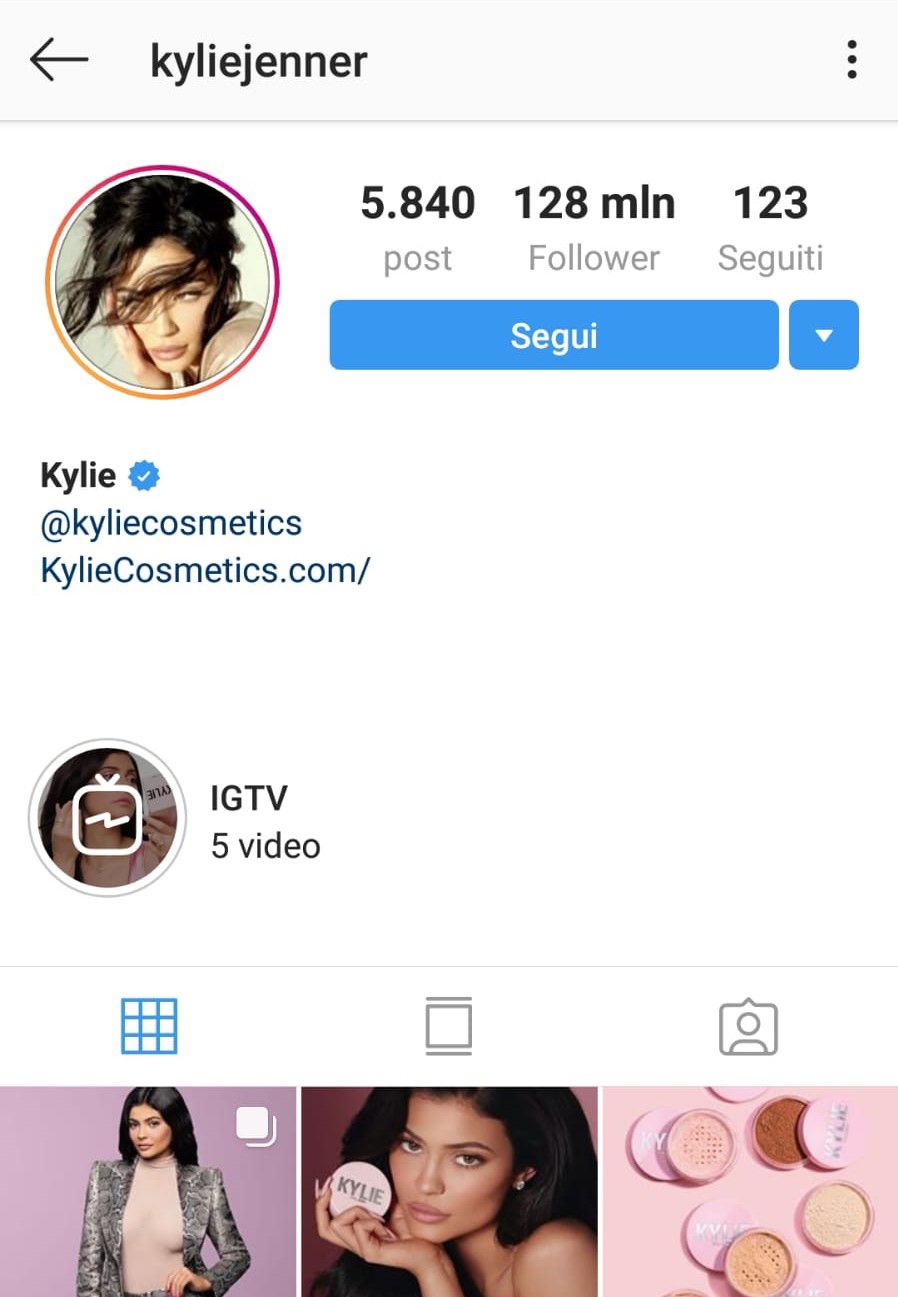Viewport: 898px width, 1297px height.
Task: Switch to the grid posts tab
Action: coord(149,1026)
